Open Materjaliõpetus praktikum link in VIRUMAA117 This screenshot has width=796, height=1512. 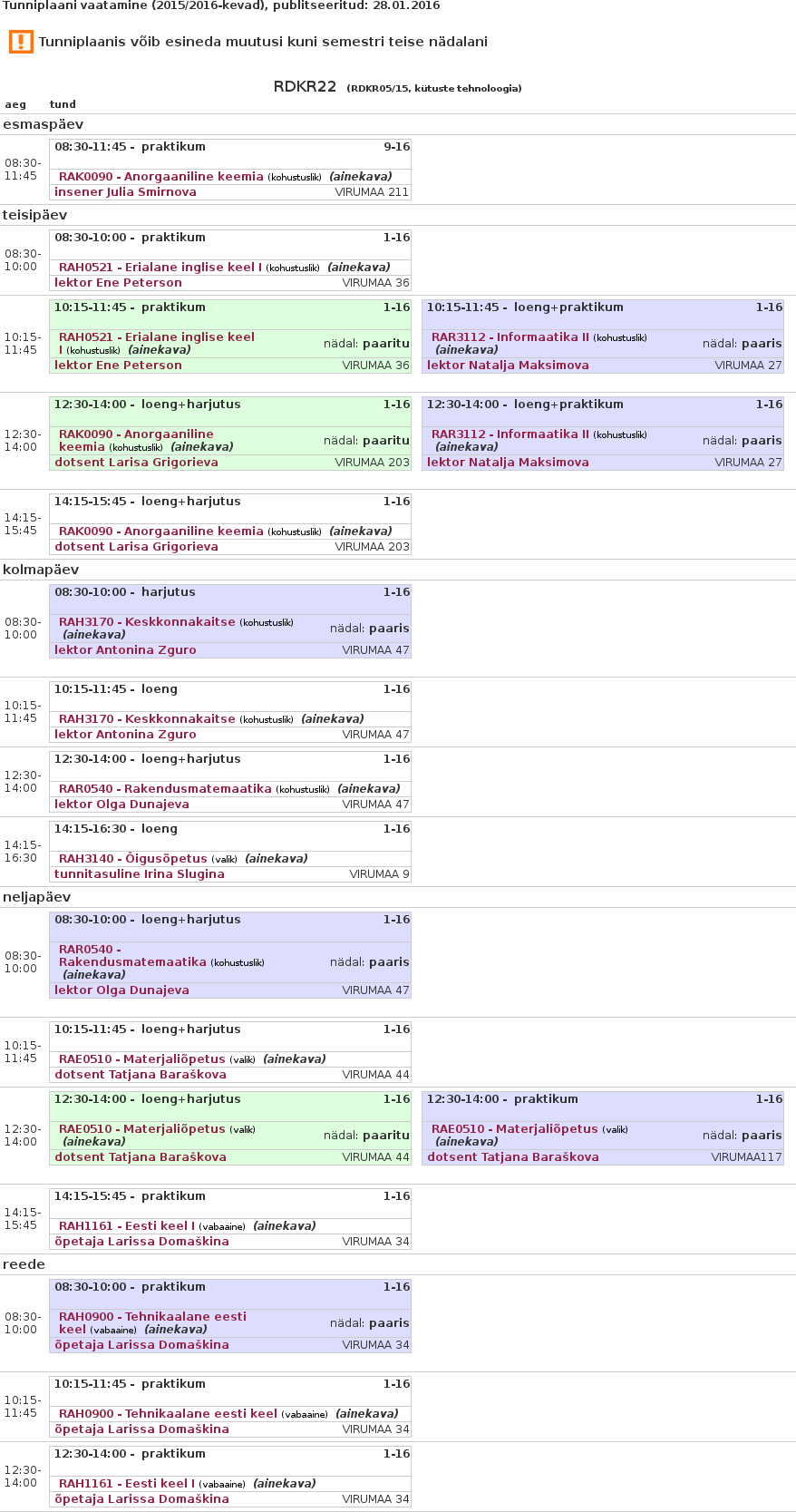514,1129
